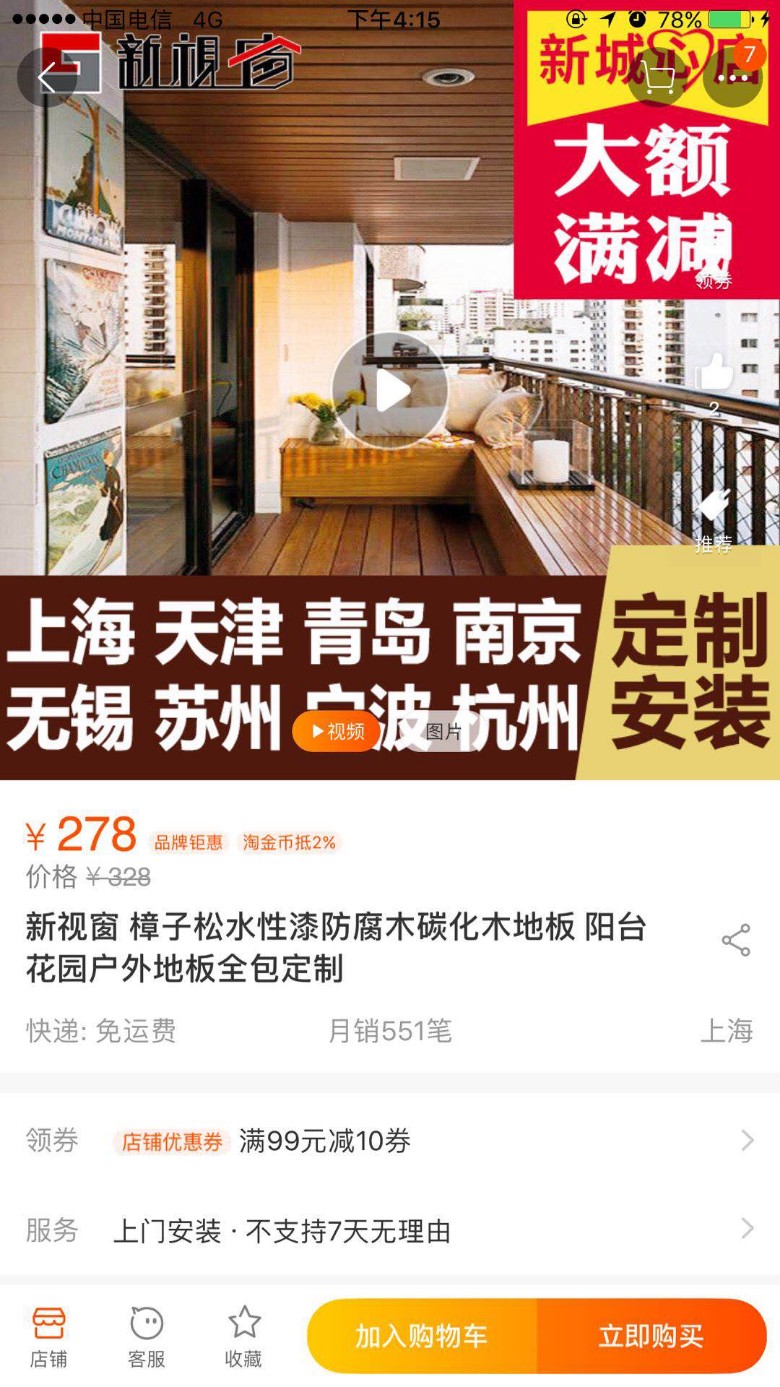
Task: Play the product video
Action: pos(390,391)
